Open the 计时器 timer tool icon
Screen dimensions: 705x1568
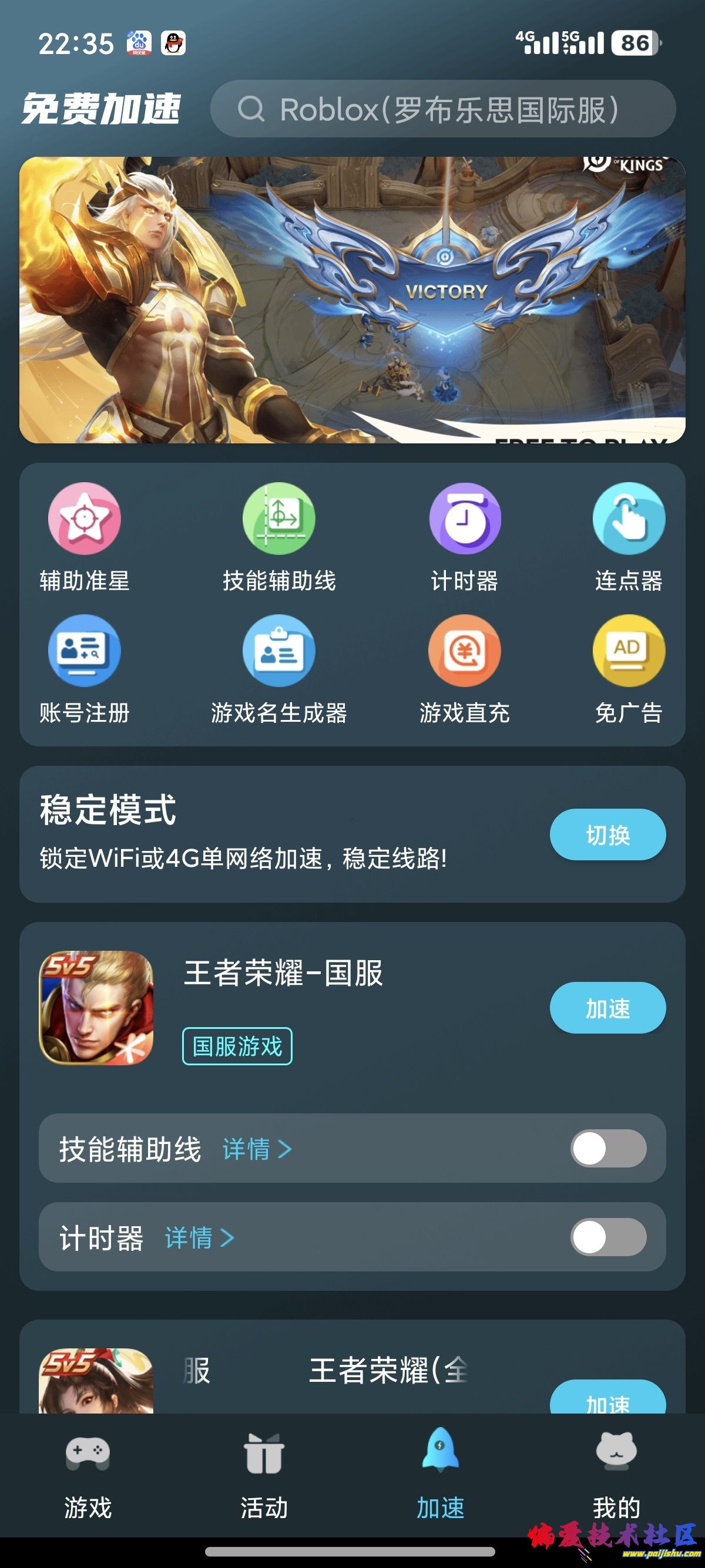[465, 519]
